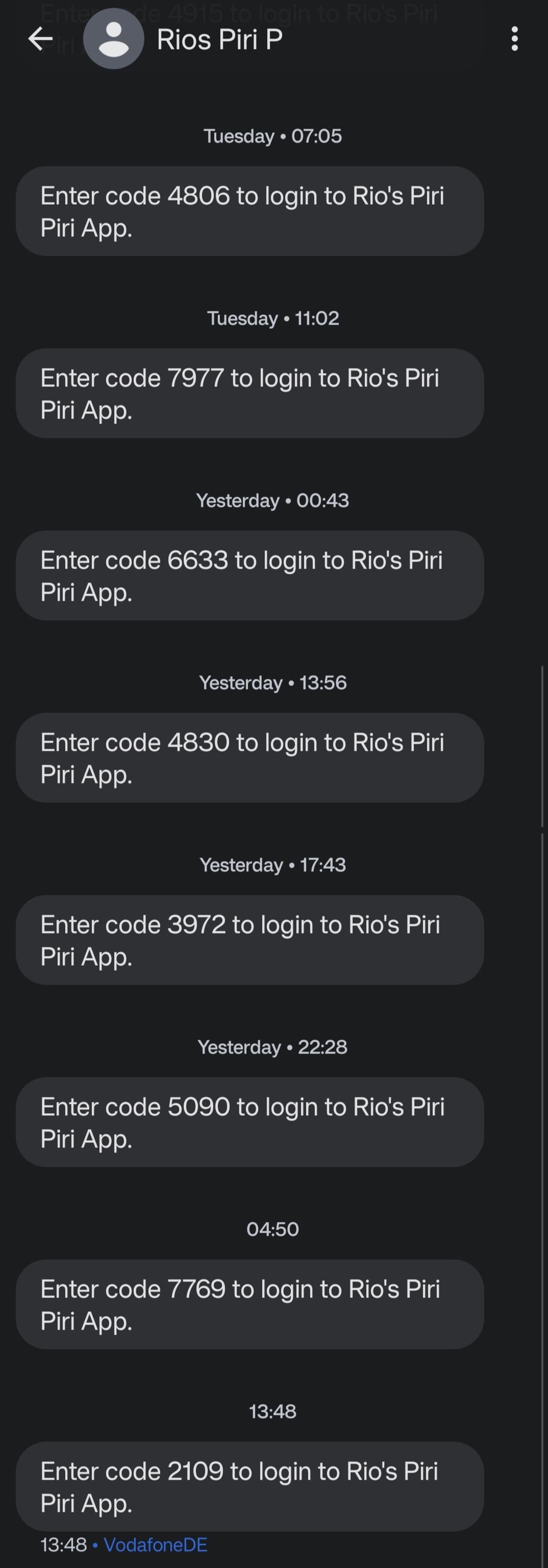
Task: Select the message containing code 3972
Action: 250,940
